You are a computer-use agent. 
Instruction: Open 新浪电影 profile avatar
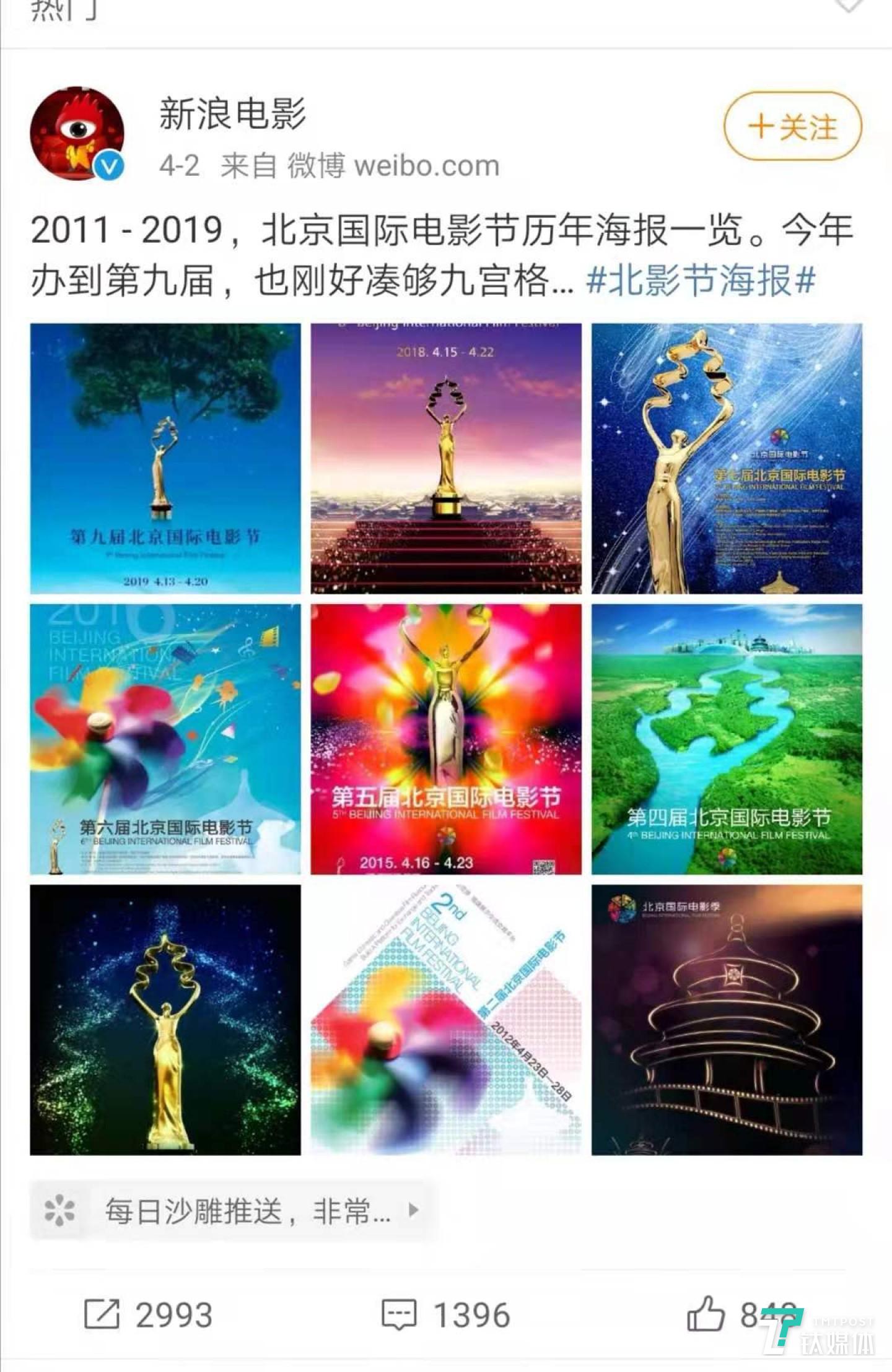coord(77,128)
